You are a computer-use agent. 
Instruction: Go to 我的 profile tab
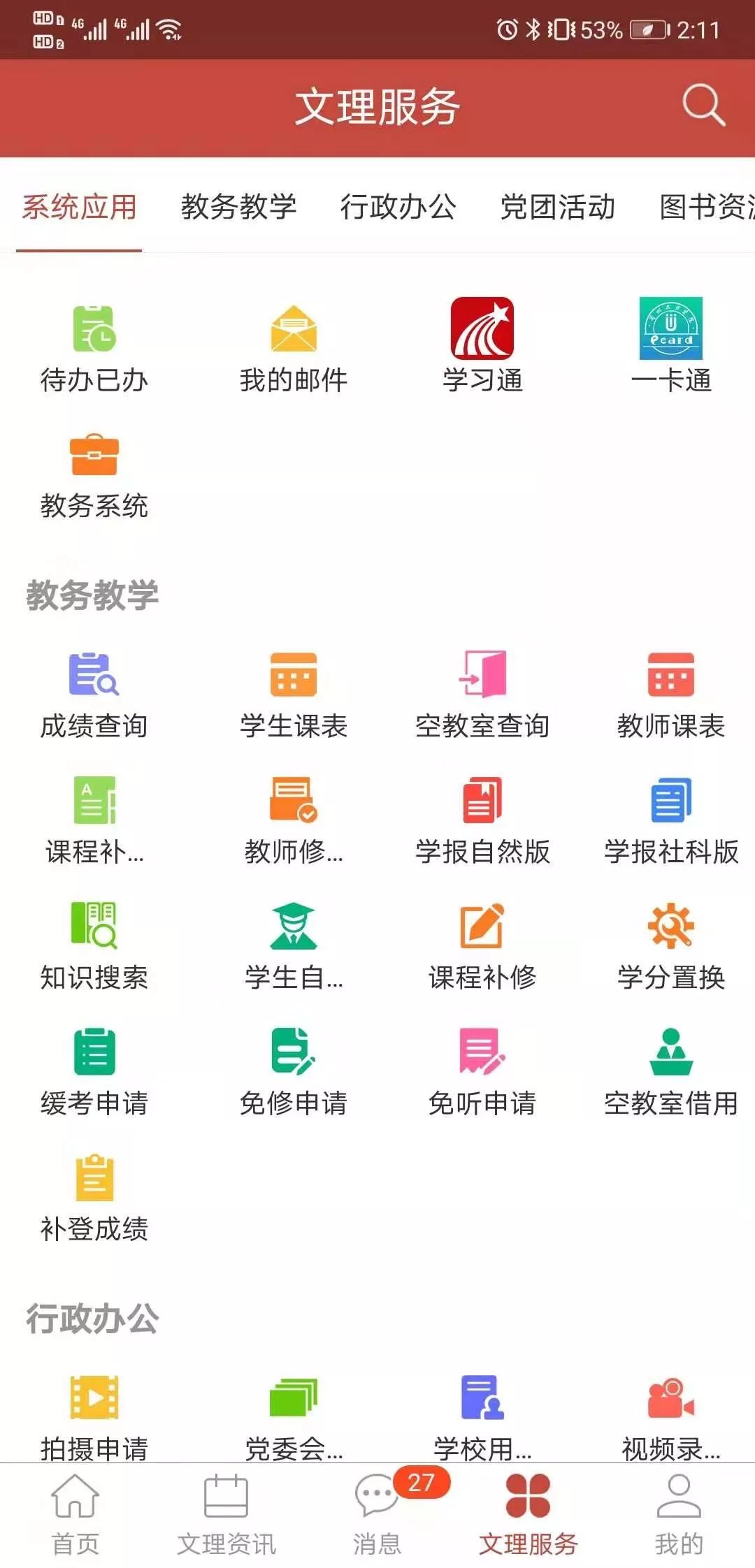pyautogui.click(x=679, y=1513)
